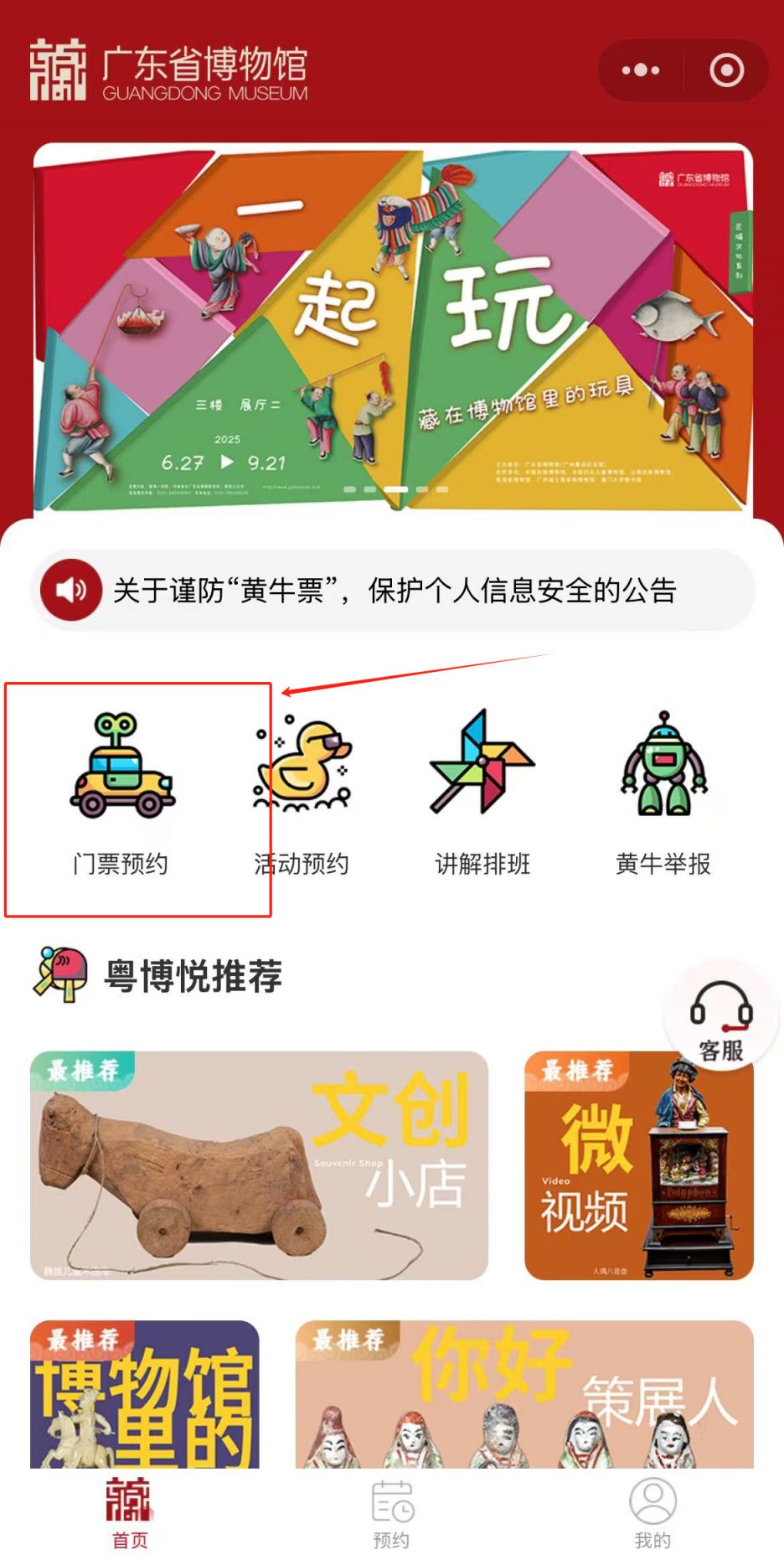Open the 微视频 video card
Image resolution: width=784 pixels, height=1565 pixels.
[x=638, y=1165]
